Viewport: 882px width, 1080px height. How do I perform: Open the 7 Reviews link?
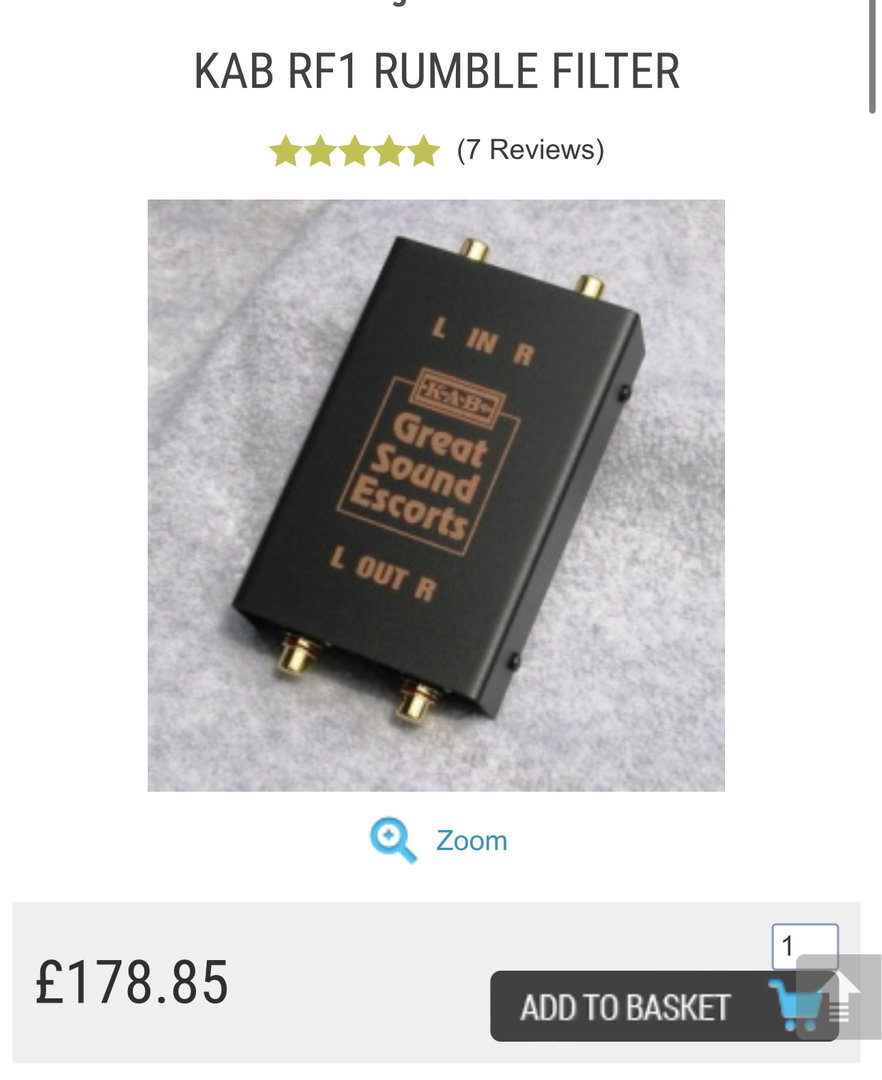(x=530, y=150)
